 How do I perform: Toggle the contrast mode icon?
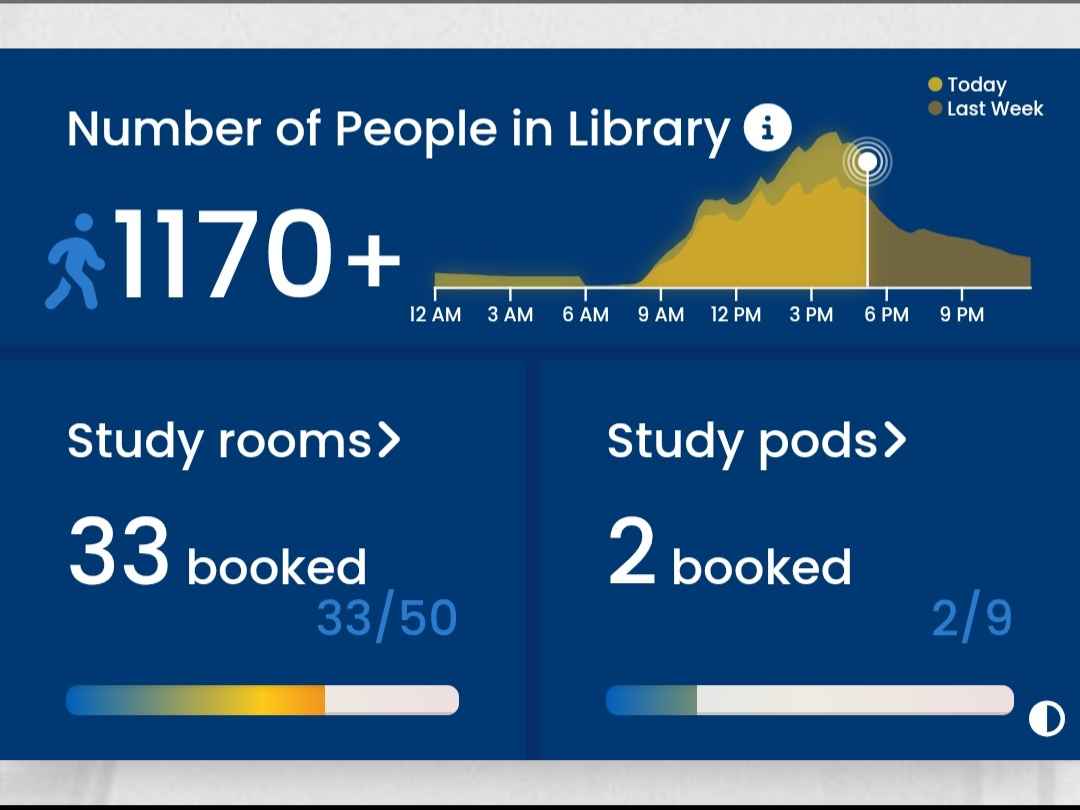point(1047,718)
